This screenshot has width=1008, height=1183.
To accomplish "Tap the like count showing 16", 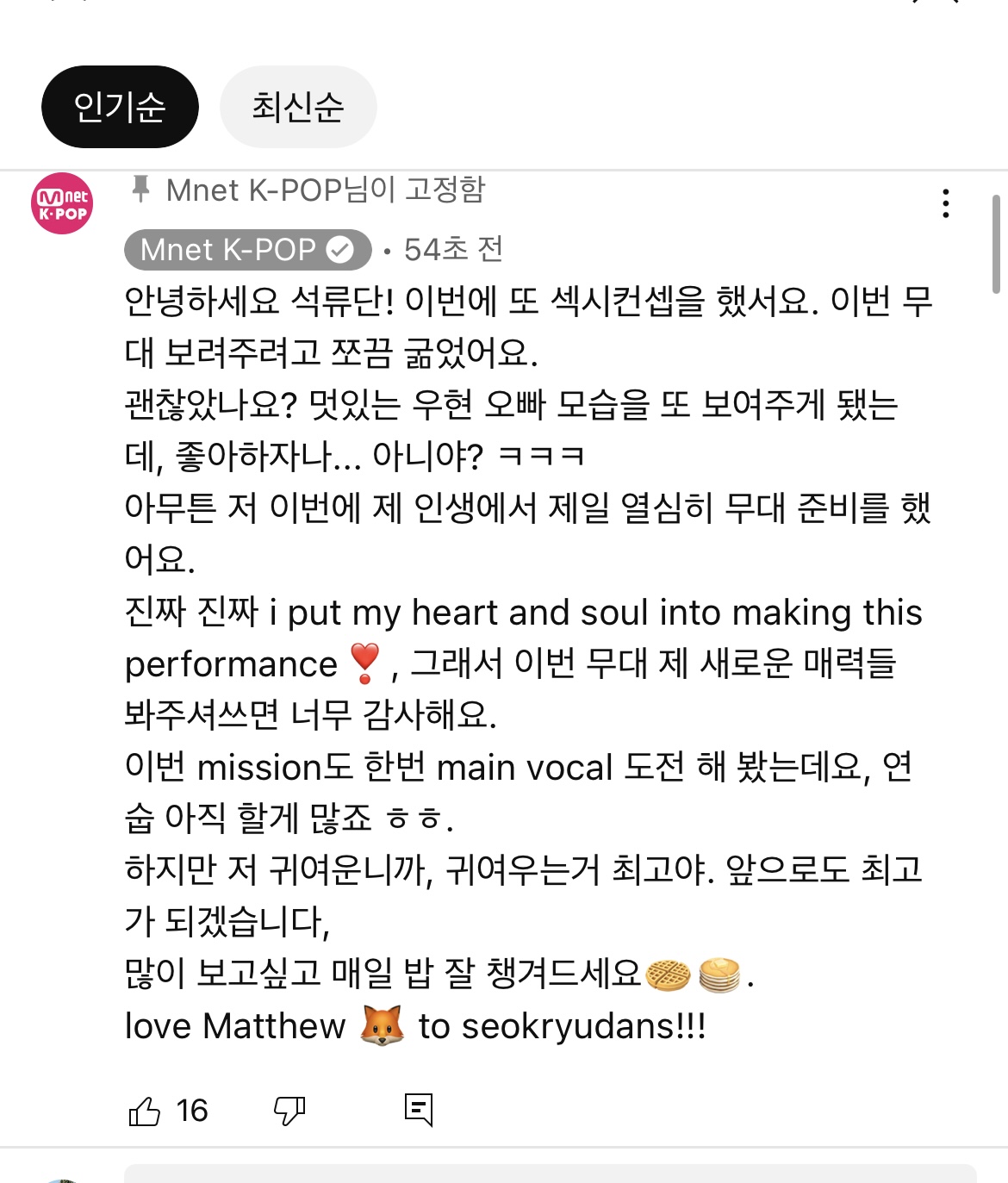I will (191, 1111).
